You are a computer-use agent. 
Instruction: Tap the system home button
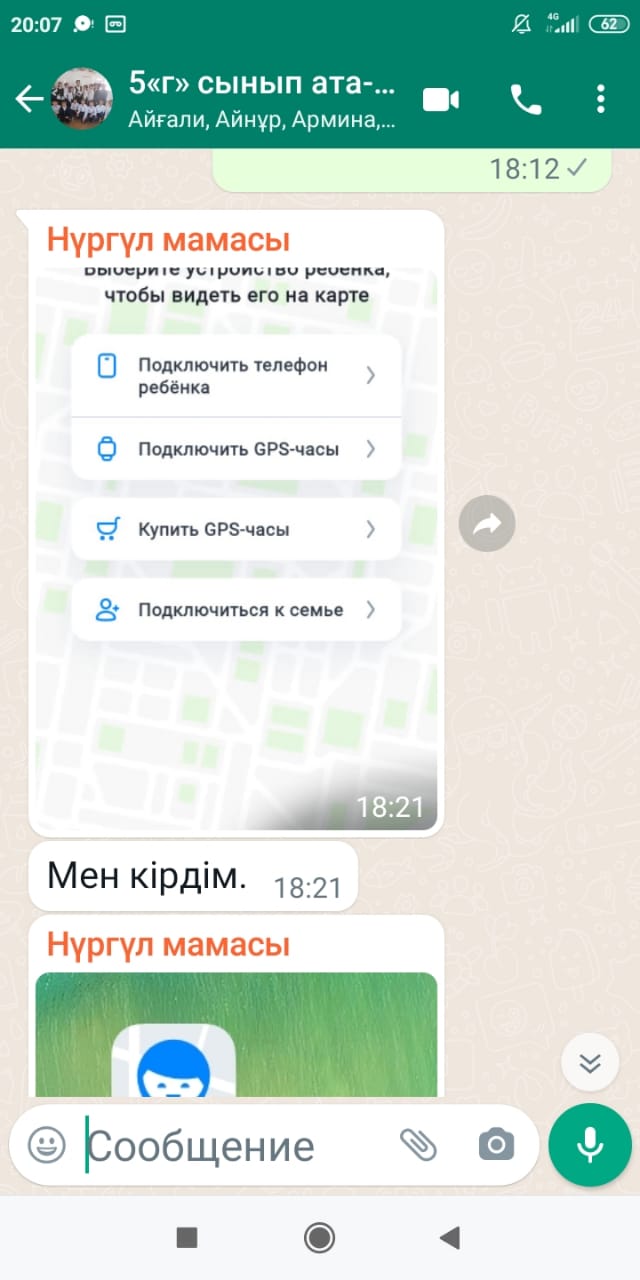[x=319, y=1238]
